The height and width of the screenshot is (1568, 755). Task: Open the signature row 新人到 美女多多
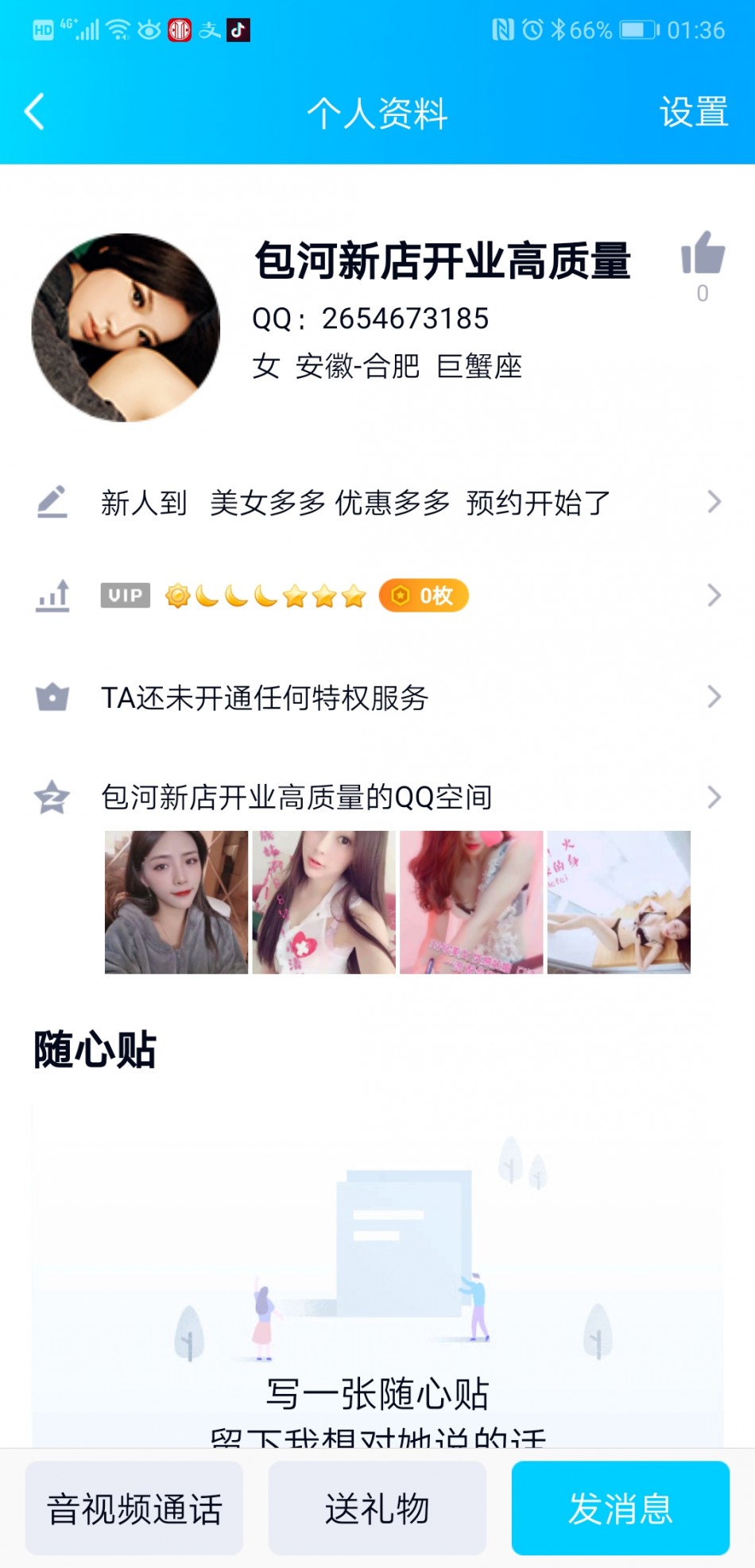click(x=377, y=502)
